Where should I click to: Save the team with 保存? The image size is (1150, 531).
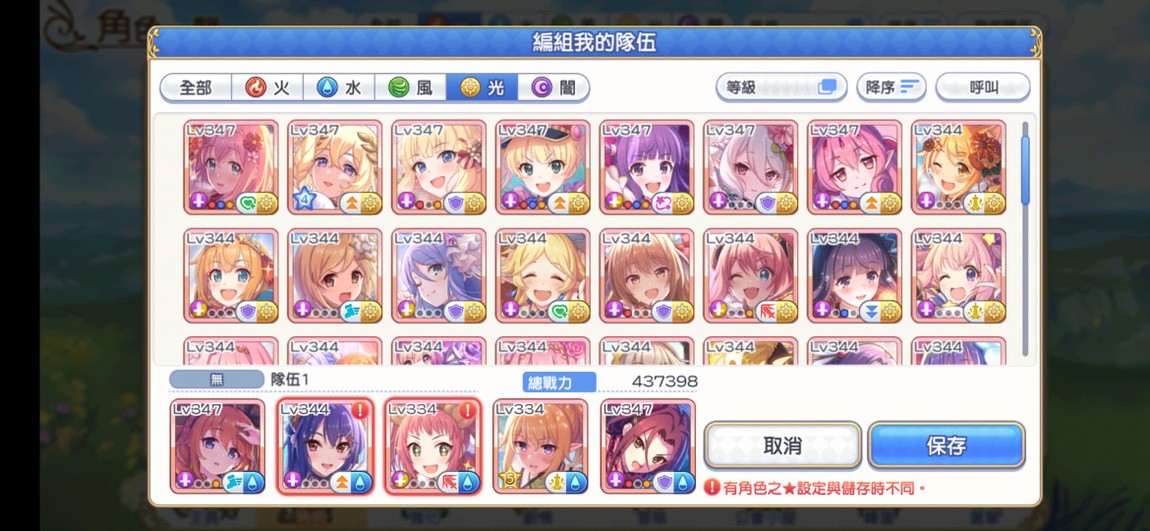(x=946, y=446)
